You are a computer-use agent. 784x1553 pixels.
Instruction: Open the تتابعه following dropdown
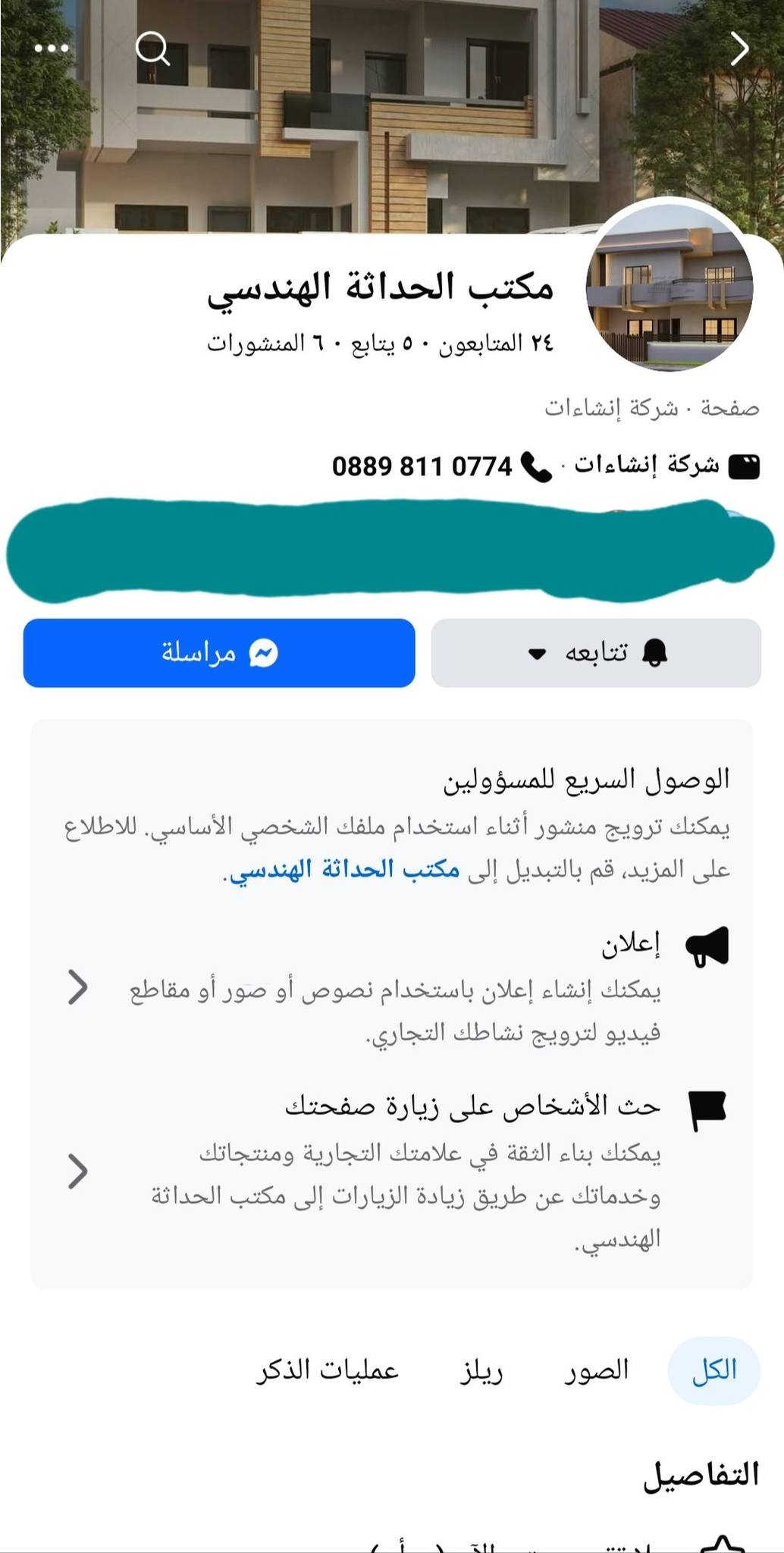[596, 653]
